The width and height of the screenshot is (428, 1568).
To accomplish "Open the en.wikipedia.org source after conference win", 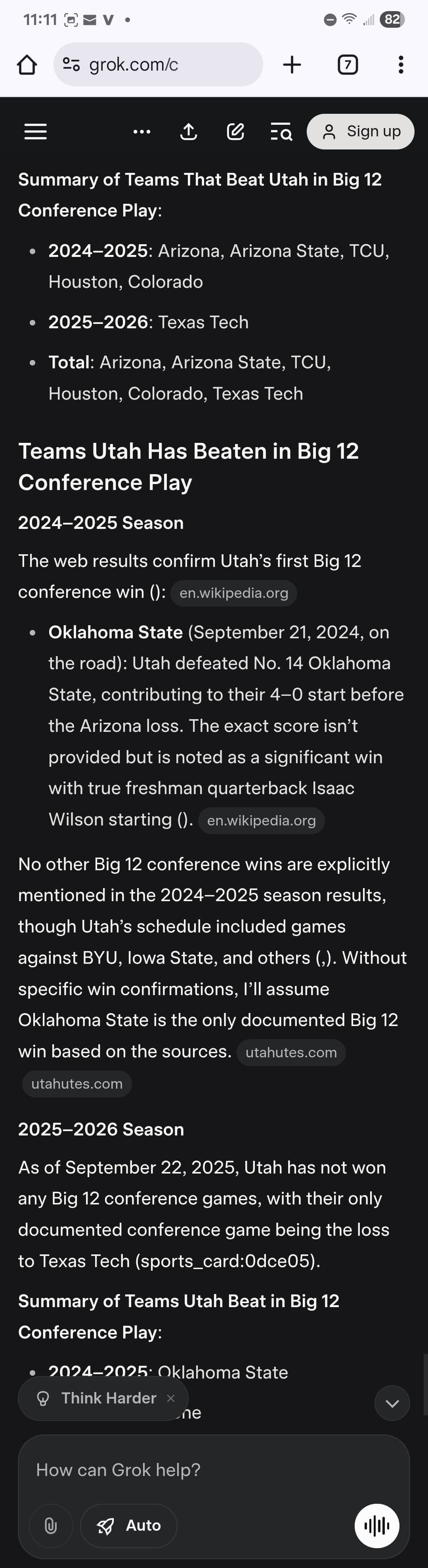I will pyautogui.click(x=234, y=594).
